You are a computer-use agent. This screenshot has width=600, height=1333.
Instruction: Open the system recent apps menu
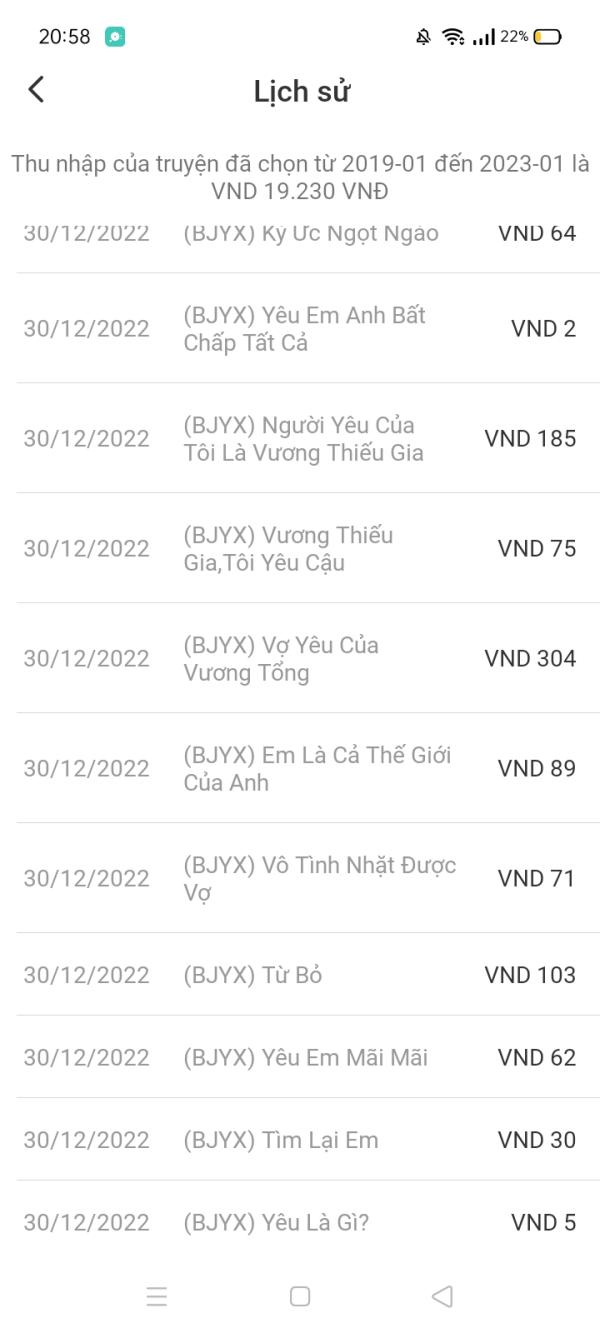pyautogui.click(x=157, y=1296)
